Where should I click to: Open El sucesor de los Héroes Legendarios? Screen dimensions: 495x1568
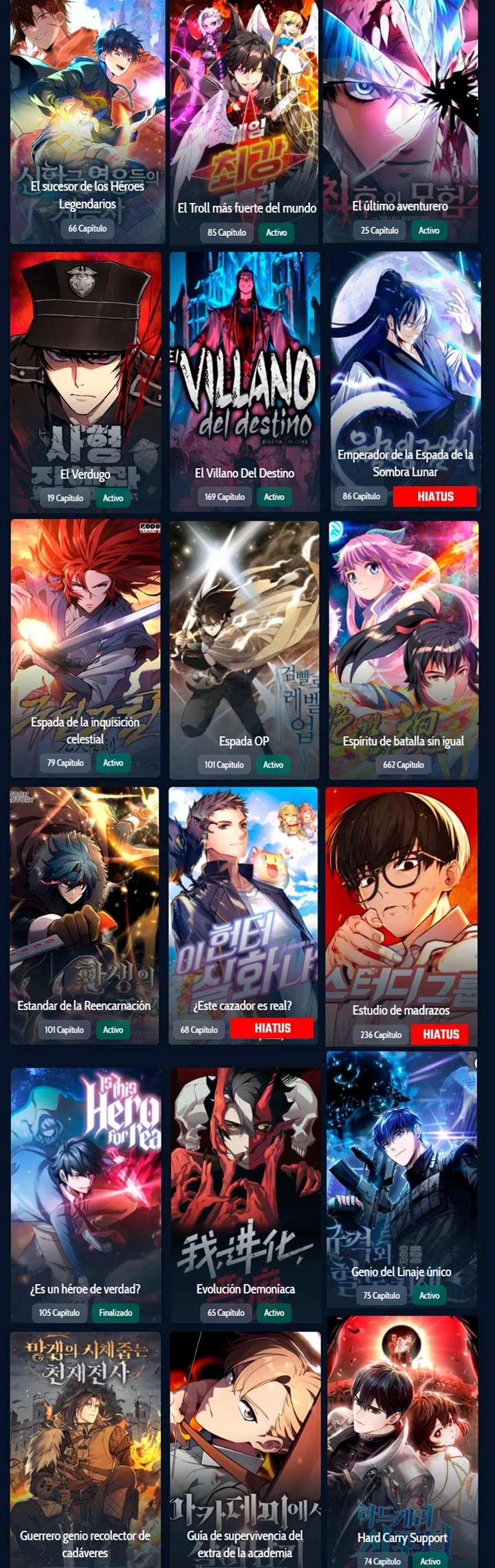tap(87, 121)
